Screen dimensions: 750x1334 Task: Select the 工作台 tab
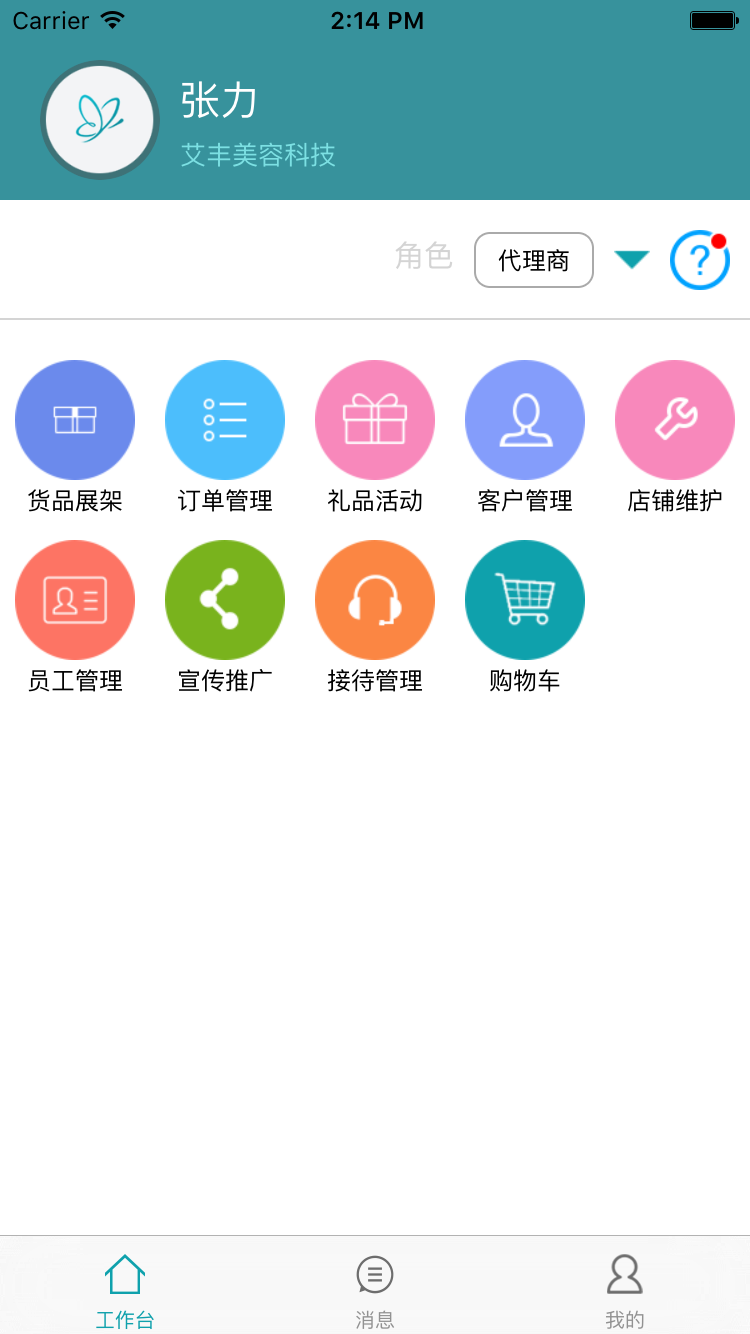[x=125, y=1290]
